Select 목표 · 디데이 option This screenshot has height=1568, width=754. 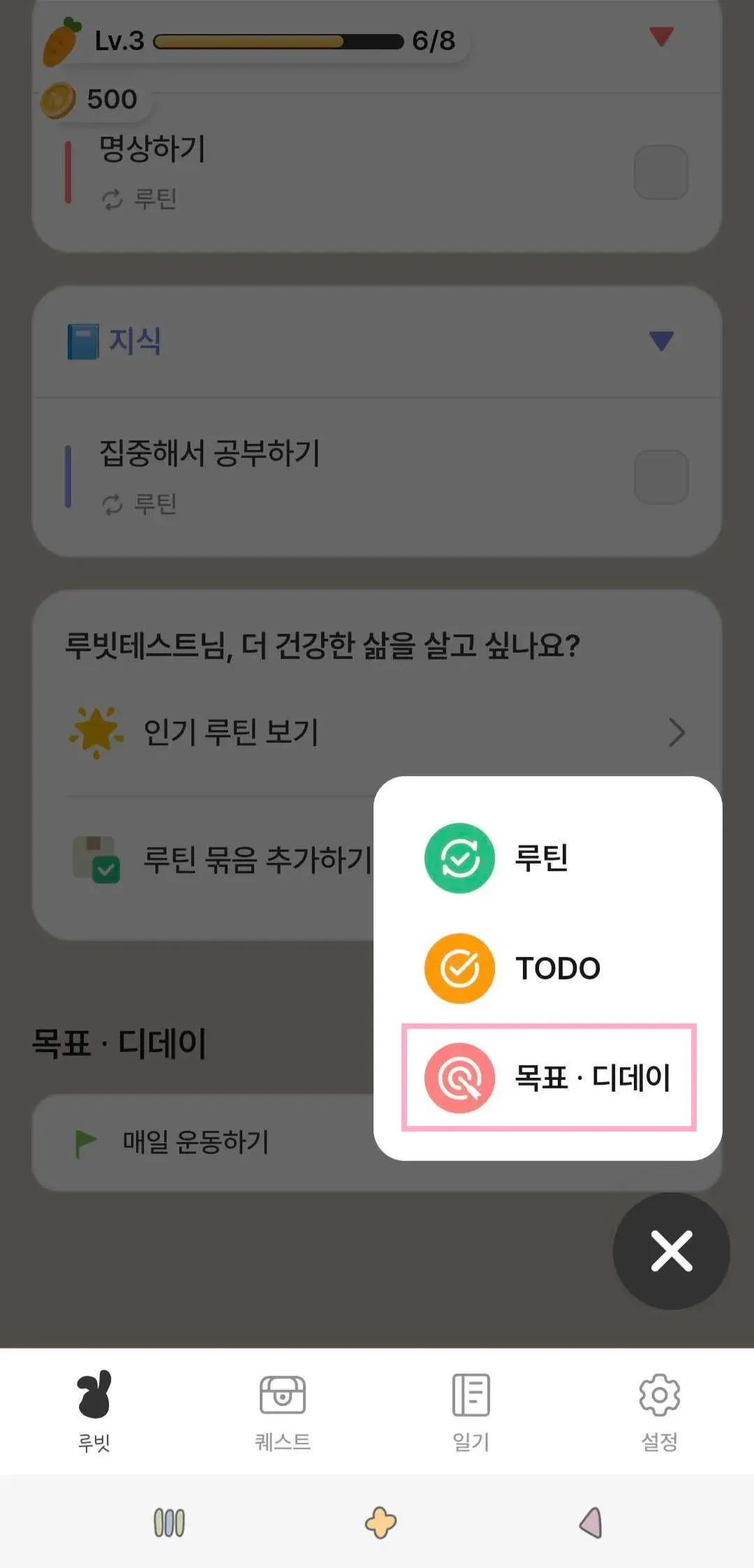point(548,1077)
